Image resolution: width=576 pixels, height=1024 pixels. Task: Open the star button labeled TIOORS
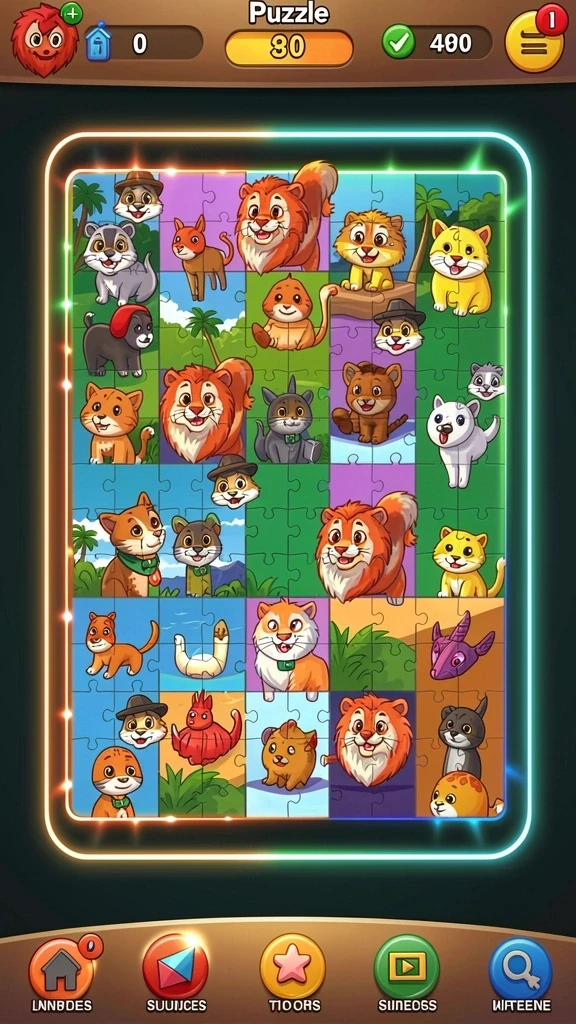293,968
